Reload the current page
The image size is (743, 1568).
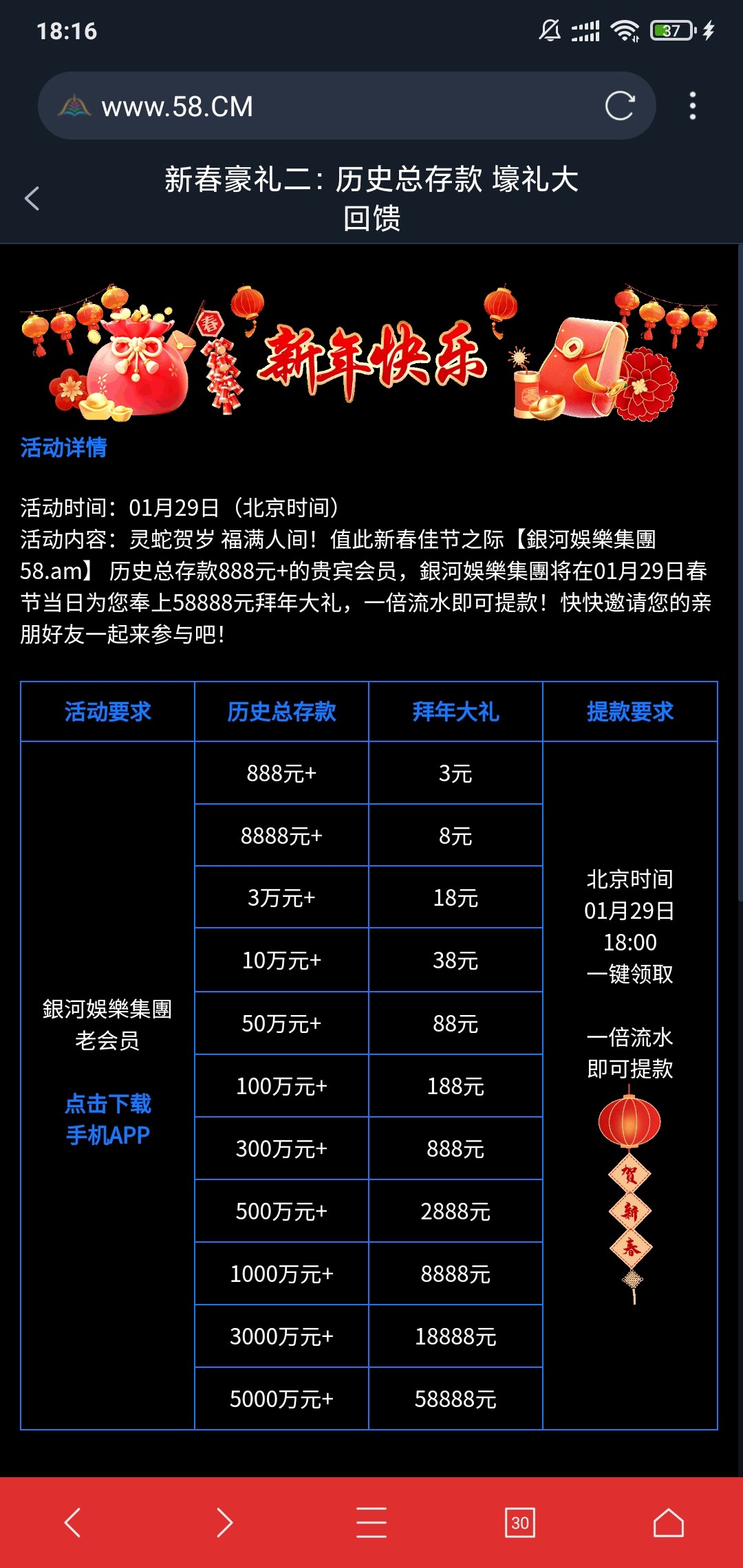(x=619, y=107)
